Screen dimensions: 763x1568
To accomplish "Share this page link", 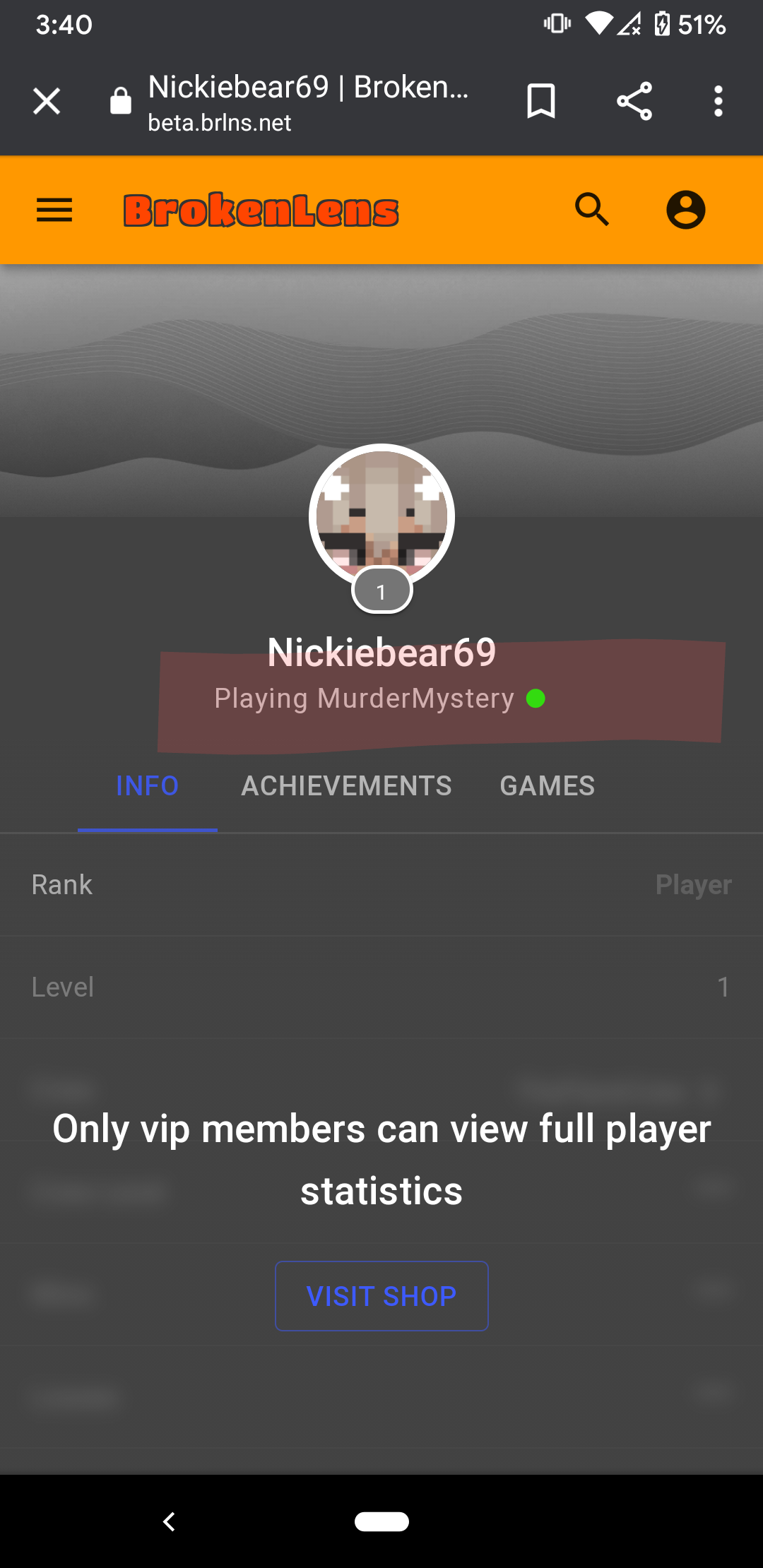I will [634, 101].
